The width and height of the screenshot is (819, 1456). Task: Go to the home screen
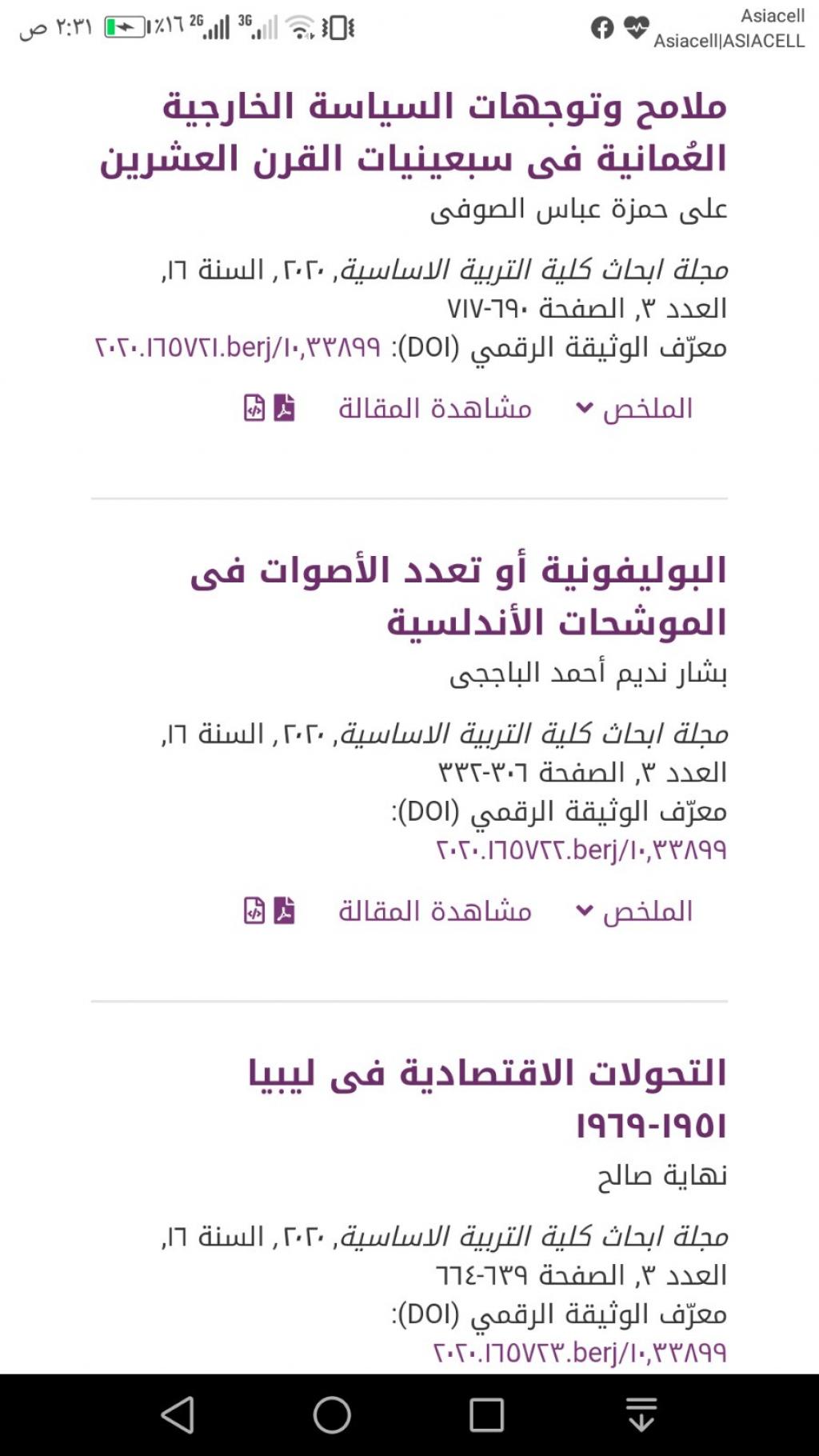point(332,1414)
